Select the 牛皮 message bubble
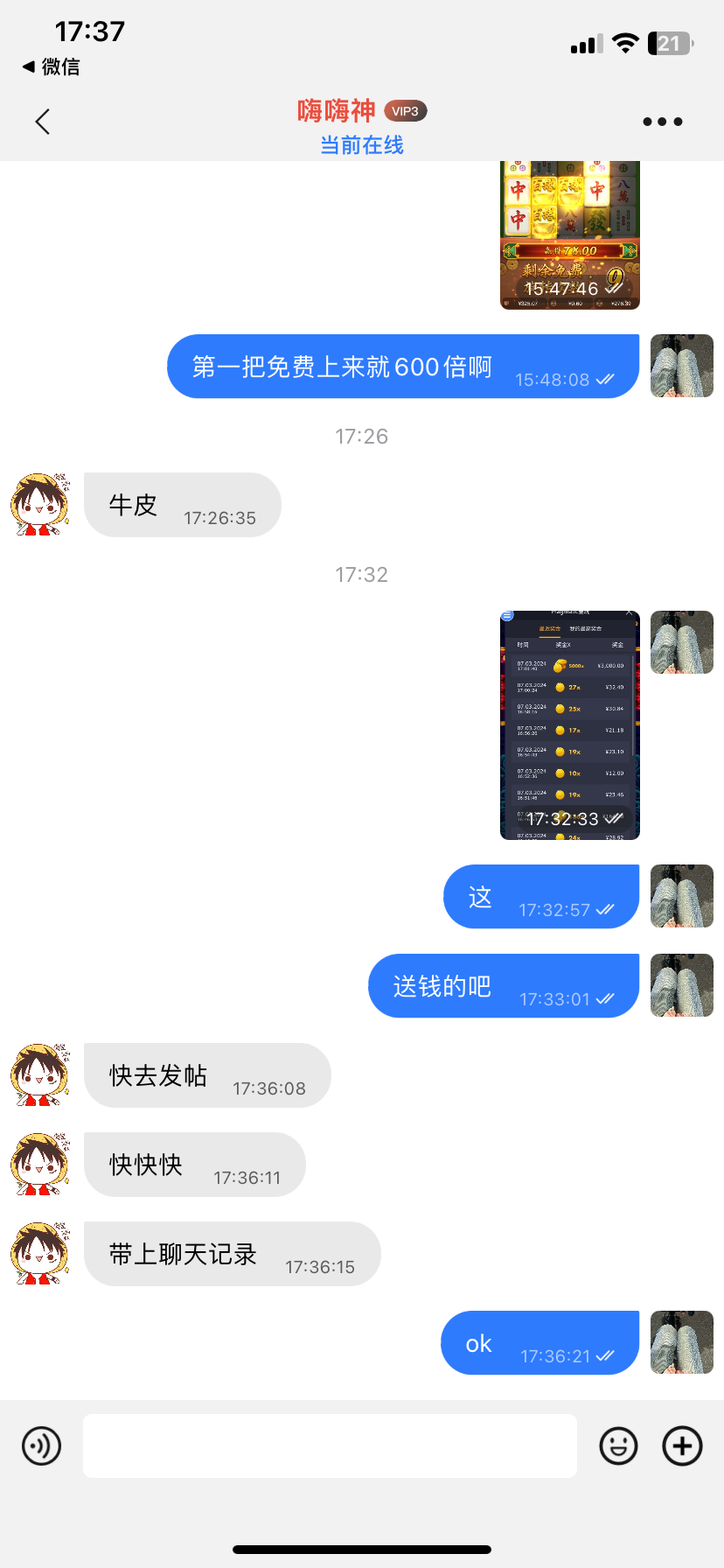724x1568 pixels. (181, 505)
